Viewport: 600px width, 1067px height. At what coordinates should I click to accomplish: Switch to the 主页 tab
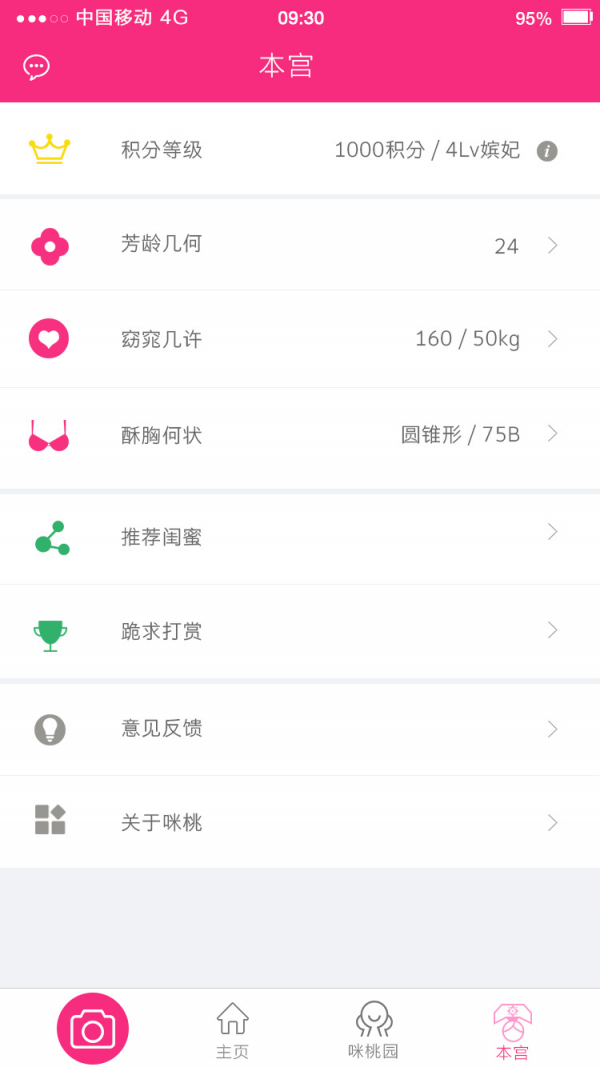pyautogui.click(x=232, y=1031)
